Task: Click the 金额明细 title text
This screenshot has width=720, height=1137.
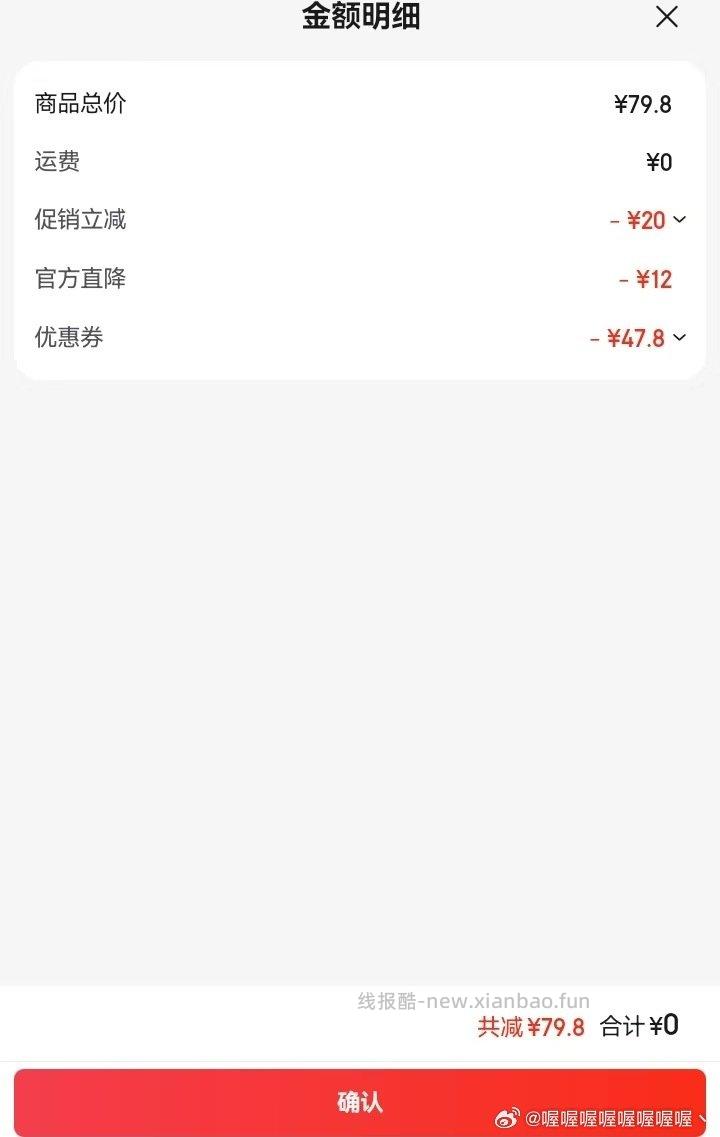Action: (360, 17)
